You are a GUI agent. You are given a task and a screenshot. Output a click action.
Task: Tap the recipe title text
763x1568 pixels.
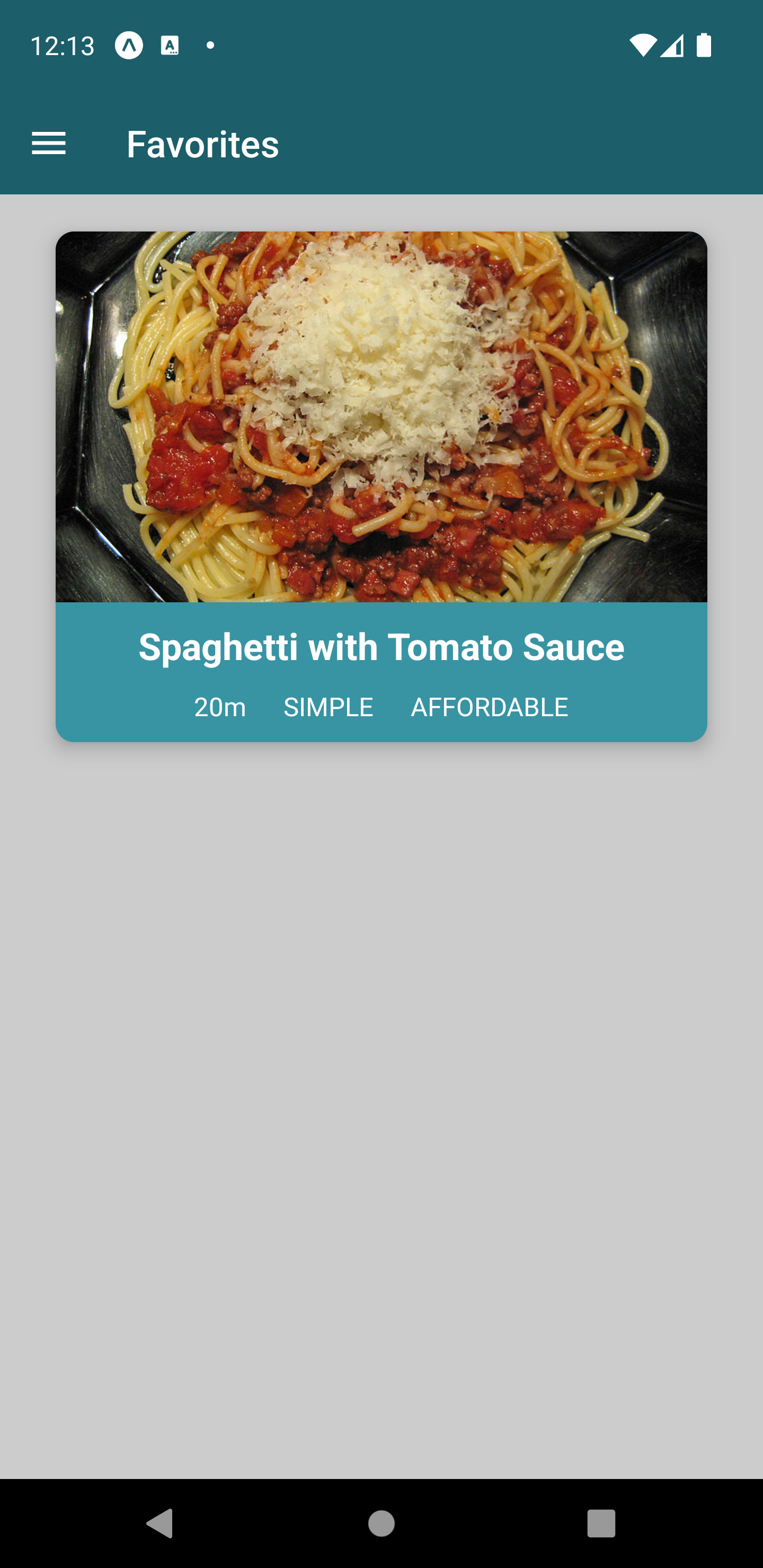[381, 647]
